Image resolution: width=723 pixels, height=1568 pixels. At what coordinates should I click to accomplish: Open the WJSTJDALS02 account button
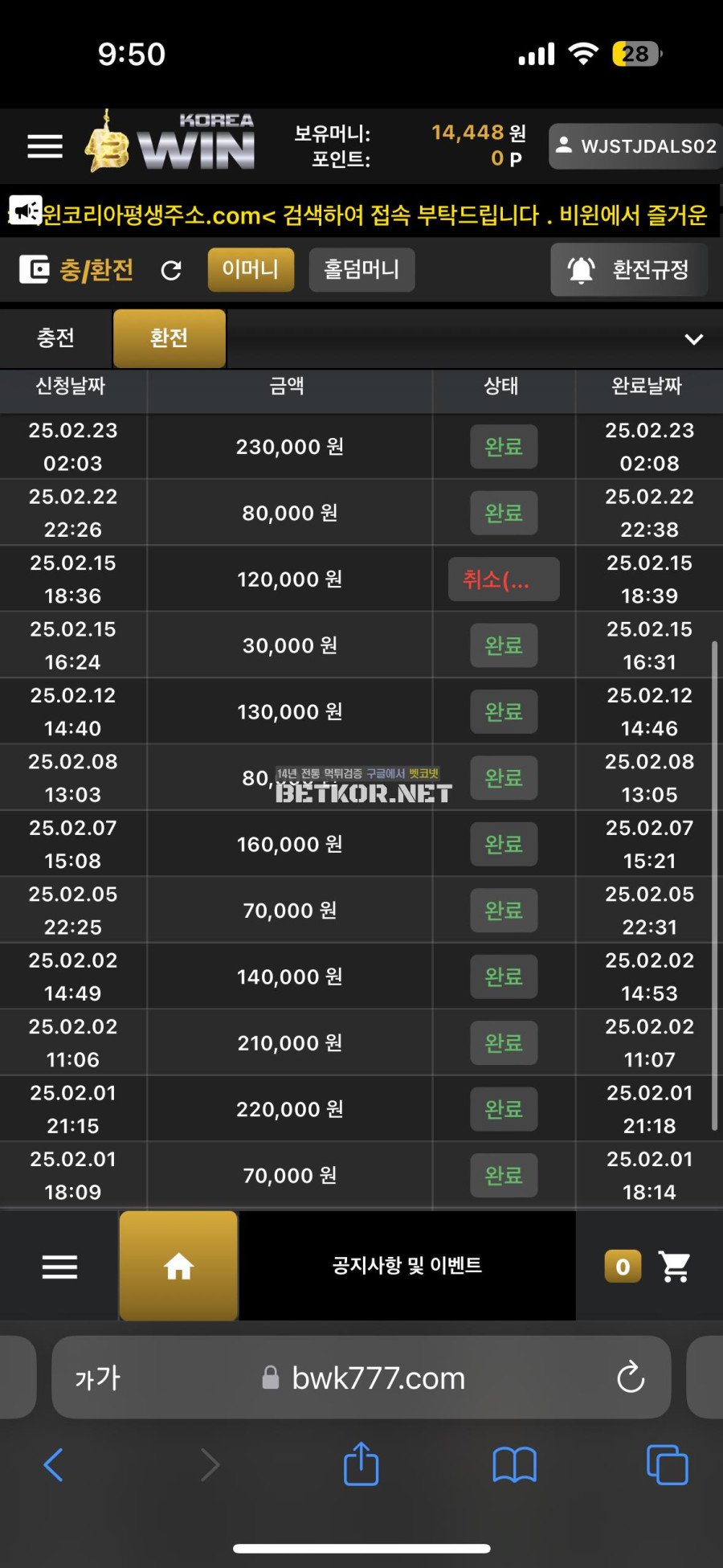[635, 146]
